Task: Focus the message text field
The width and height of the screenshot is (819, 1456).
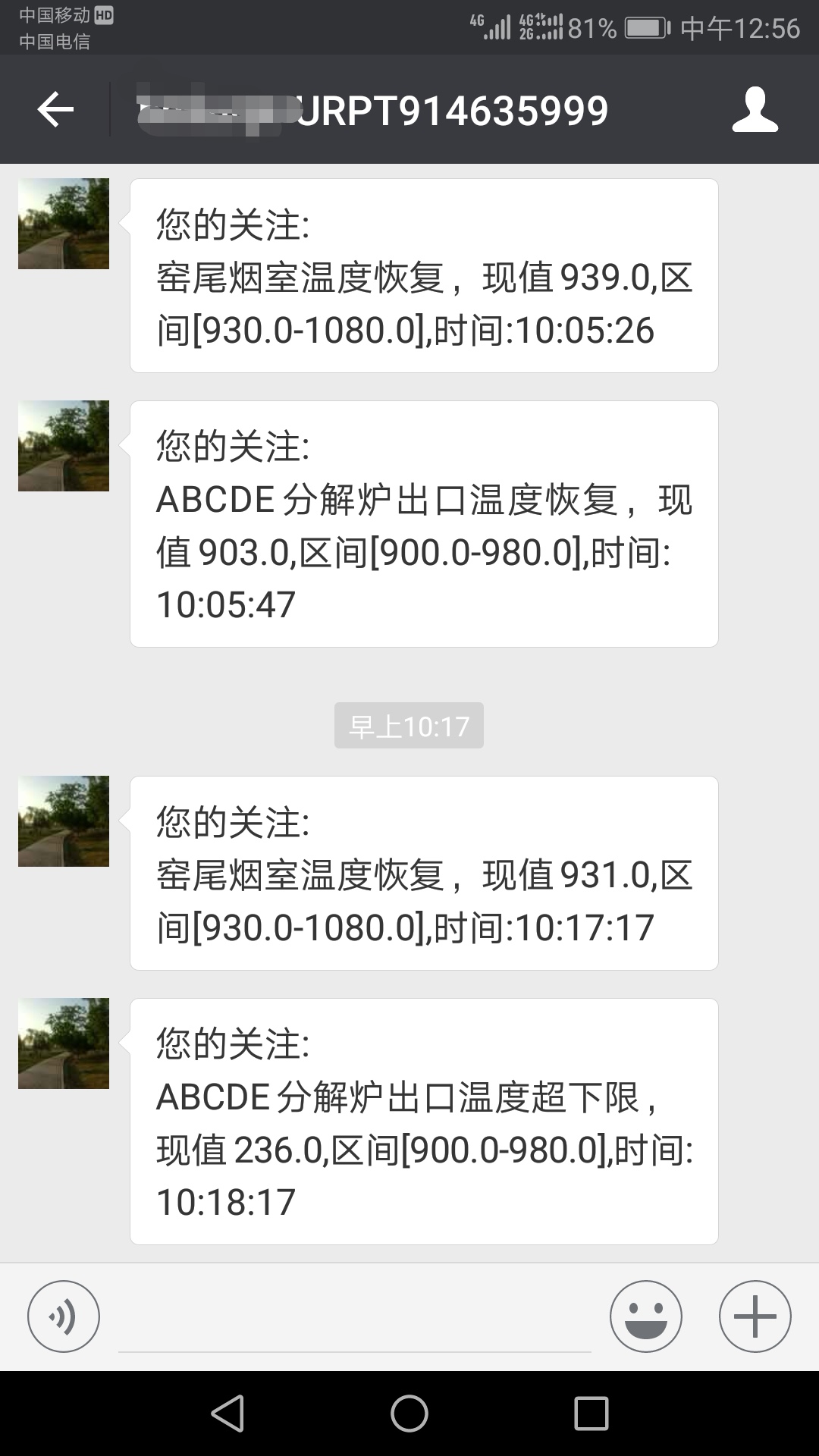Action: coord(354,1319)
